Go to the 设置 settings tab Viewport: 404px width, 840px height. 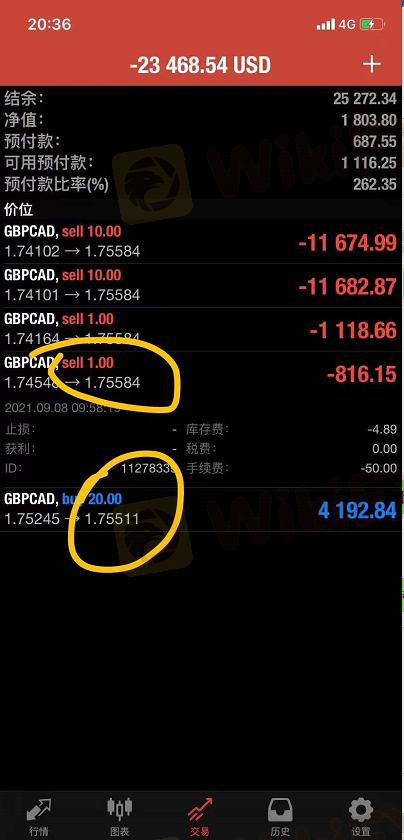(x=361, y=817)
